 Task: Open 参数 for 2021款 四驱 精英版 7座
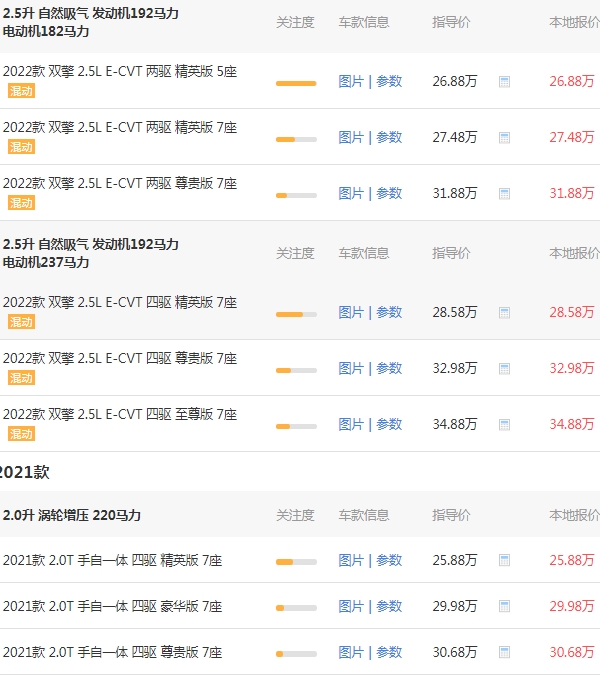tap(389, 560)
